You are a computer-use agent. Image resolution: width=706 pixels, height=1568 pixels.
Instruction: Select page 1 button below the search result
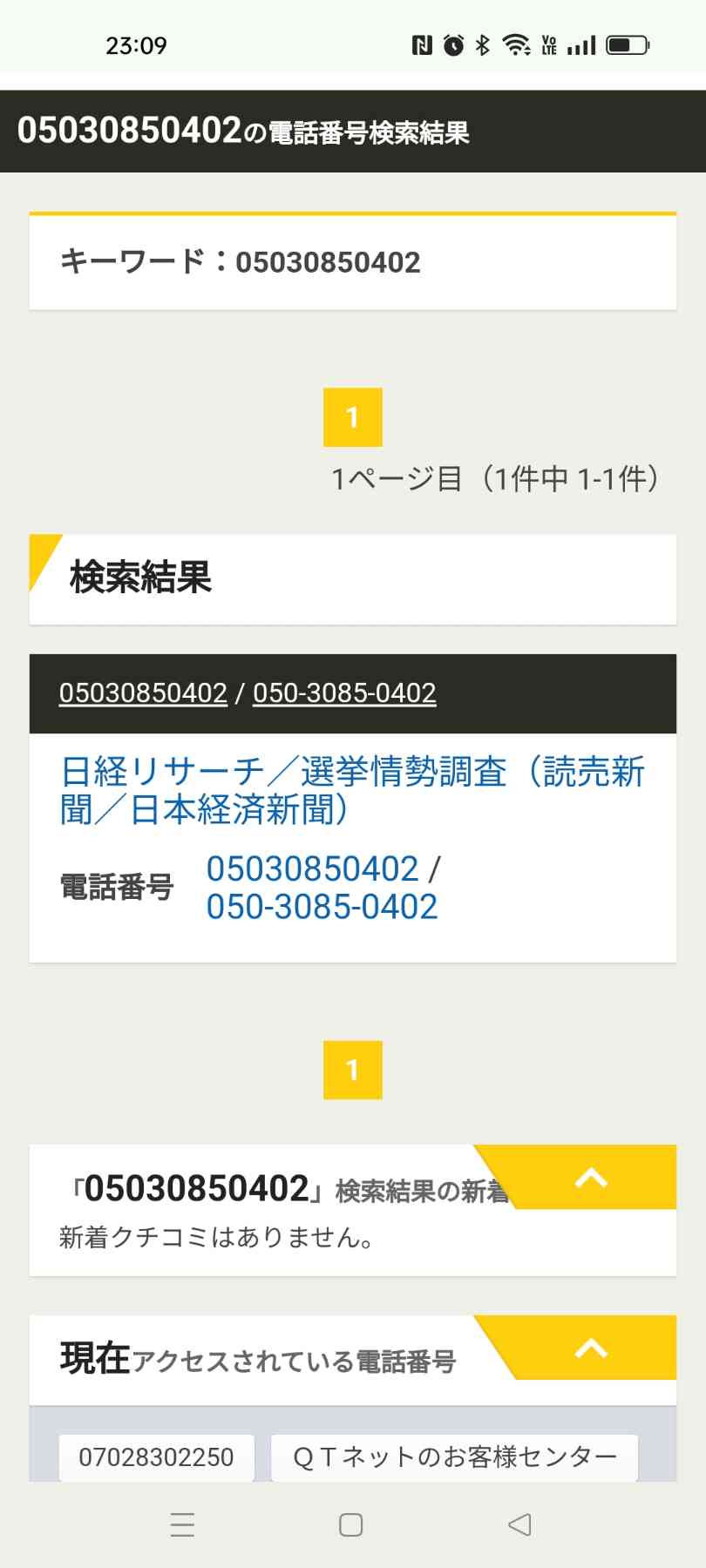tap(352, 1070)
